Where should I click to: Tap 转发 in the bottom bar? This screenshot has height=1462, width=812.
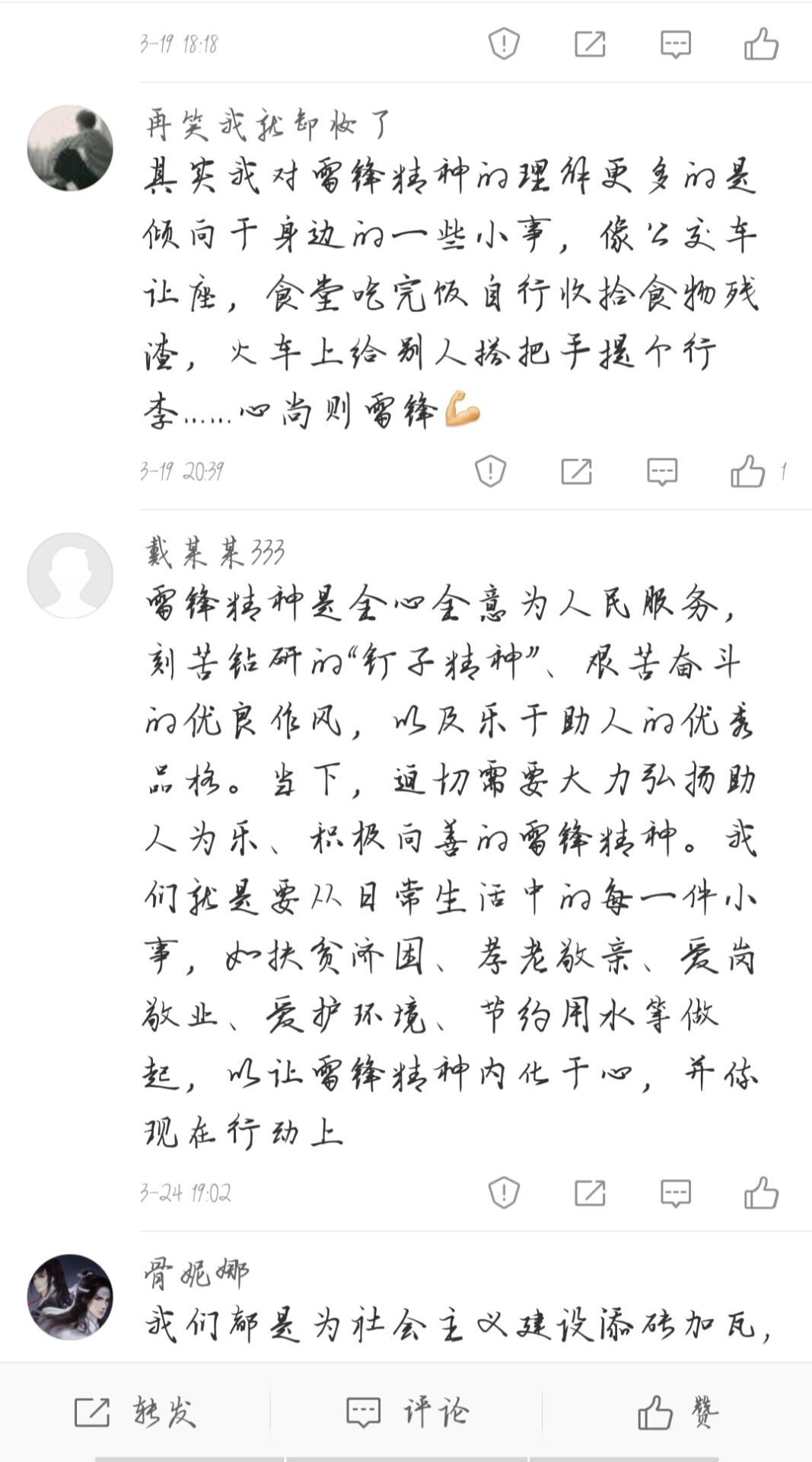tap(135, 1412)
